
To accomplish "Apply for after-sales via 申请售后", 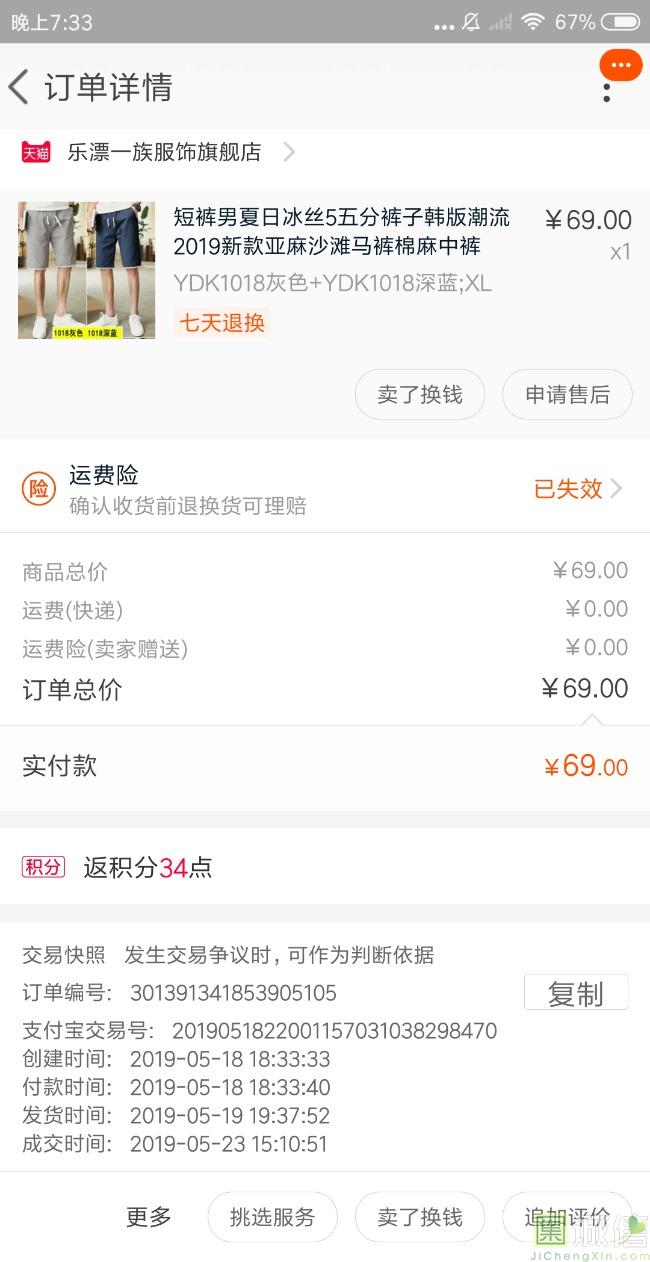I will [x=567, y=395].
